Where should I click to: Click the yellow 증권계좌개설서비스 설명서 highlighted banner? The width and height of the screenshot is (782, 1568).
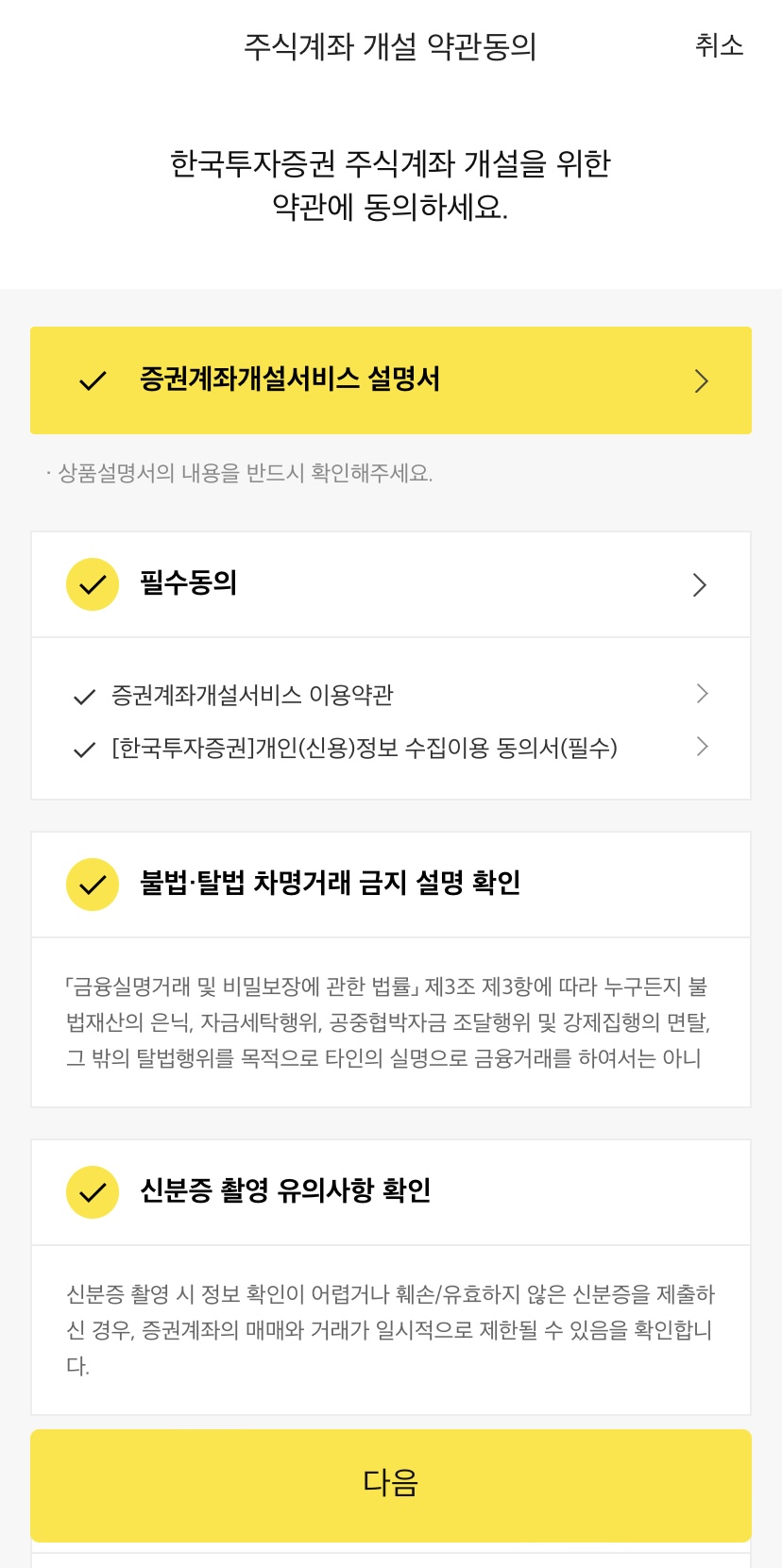pyautogui.click(x=391, y=381)
